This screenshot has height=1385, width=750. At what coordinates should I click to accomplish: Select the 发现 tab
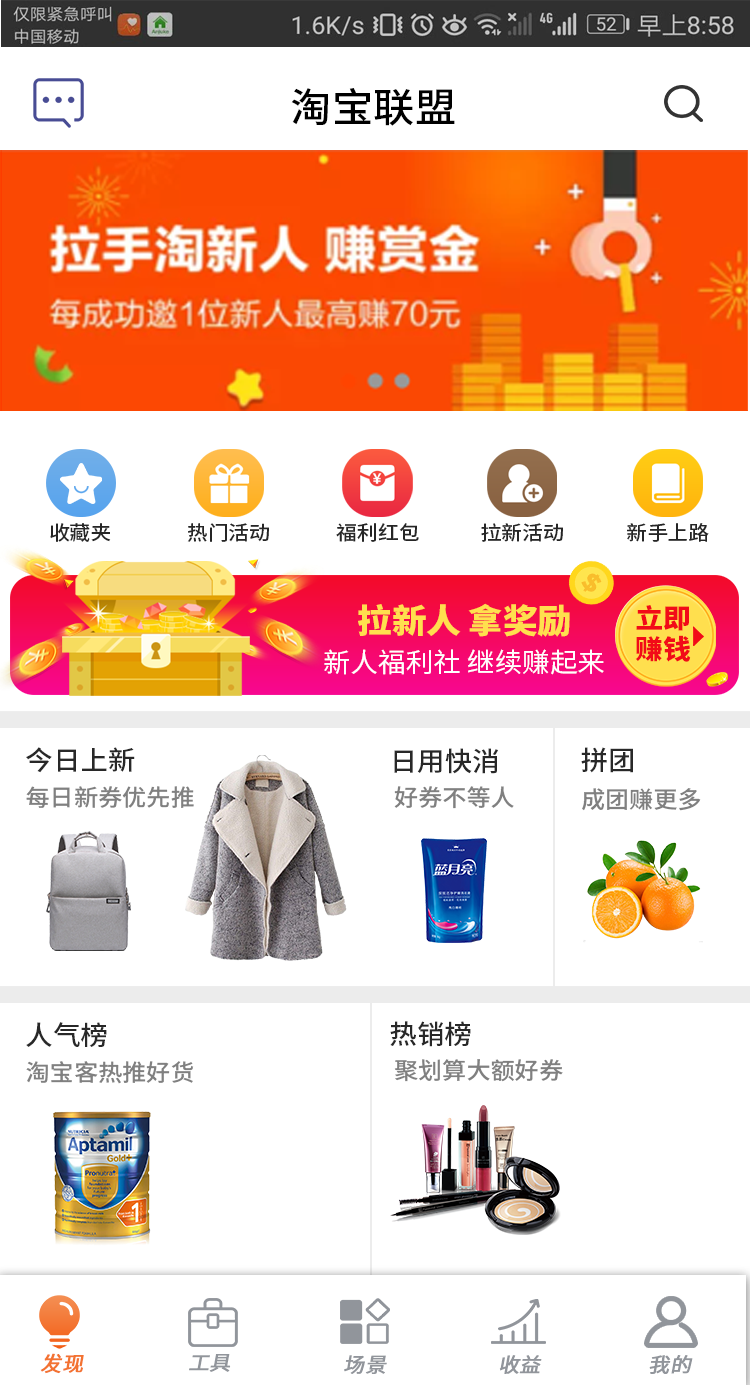click(61, 1334)
